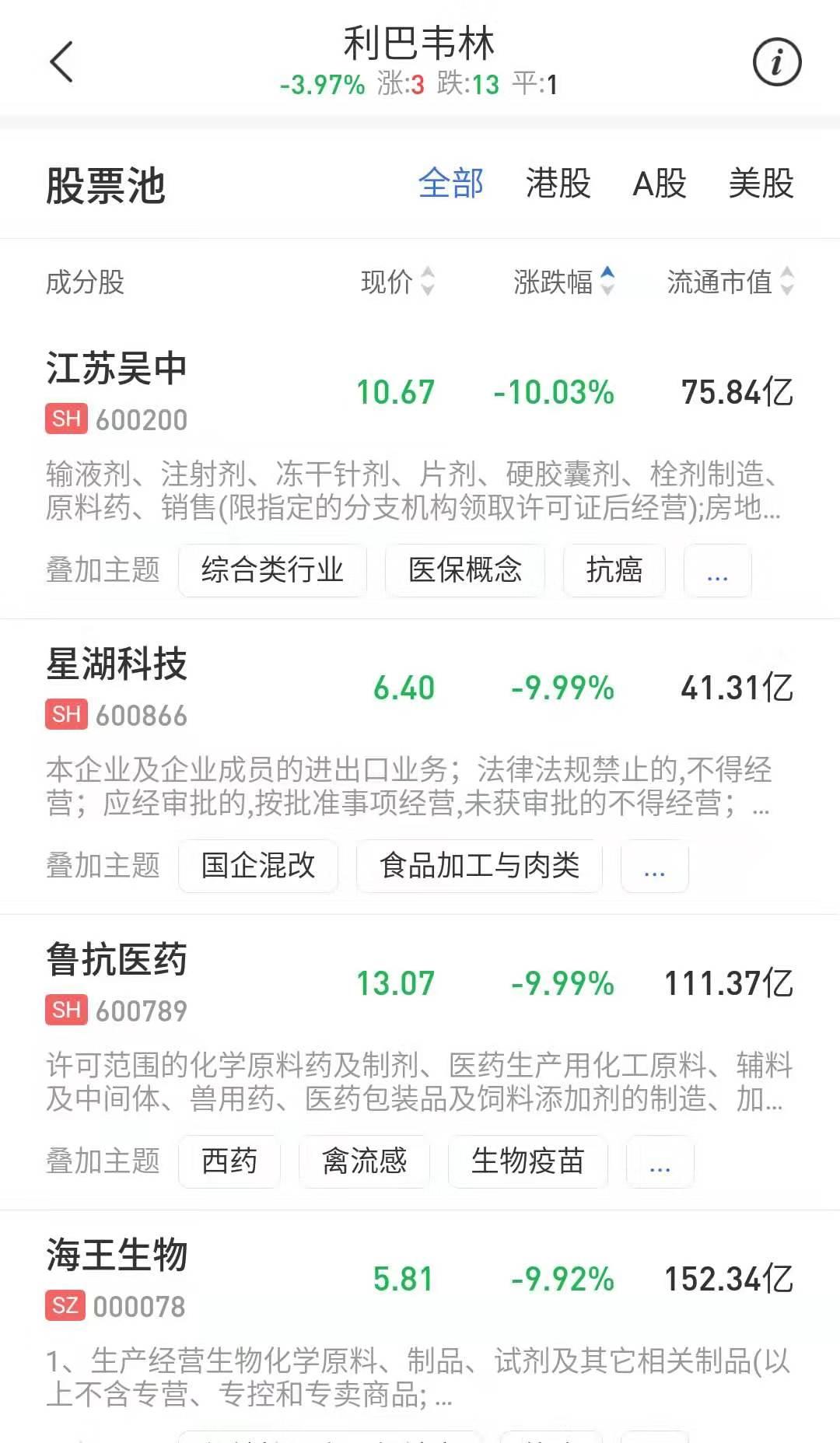The width and height of the screenshot is (840, 1443).
Task: Select the A股 tab
Action: [x=660, y=184]
